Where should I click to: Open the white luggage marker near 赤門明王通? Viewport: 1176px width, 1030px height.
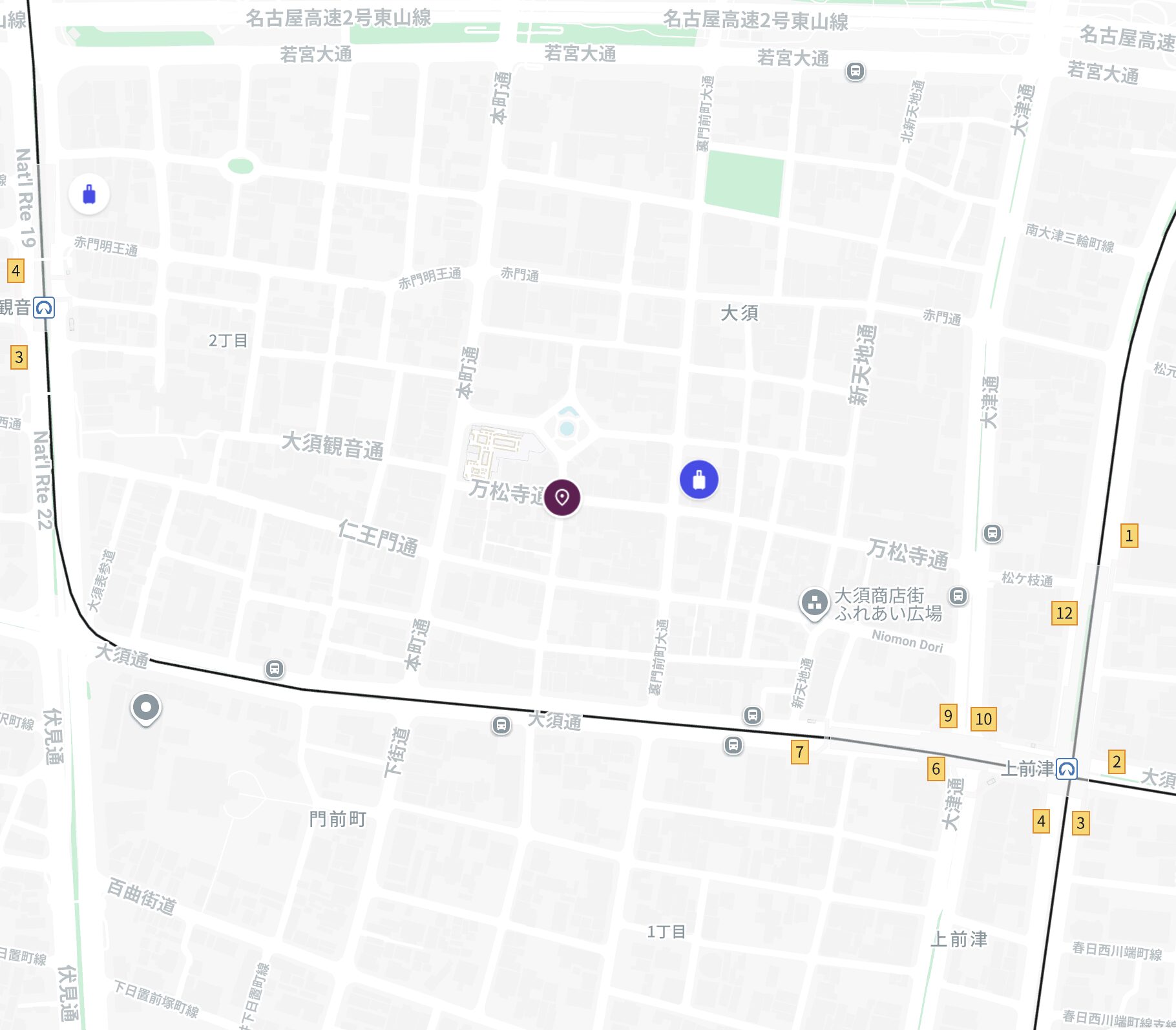click(x=89, y=194)
